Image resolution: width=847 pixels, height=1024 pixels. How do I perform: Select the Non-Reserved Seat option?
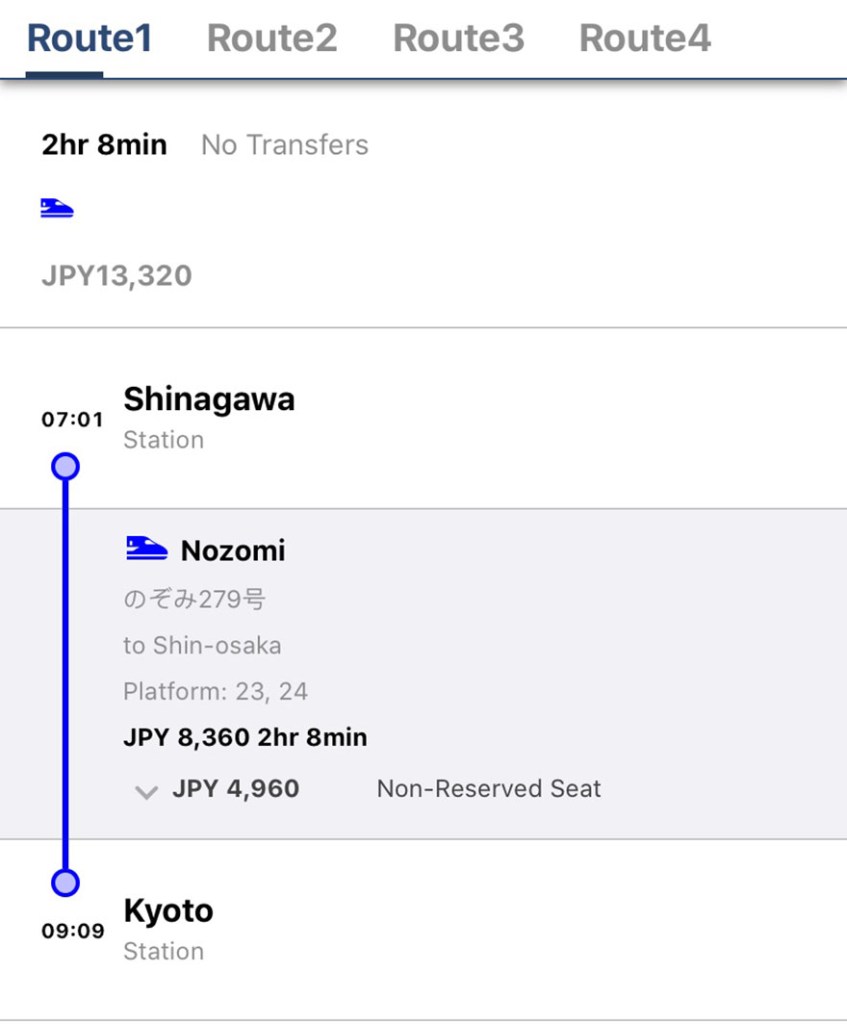[488, 789]
